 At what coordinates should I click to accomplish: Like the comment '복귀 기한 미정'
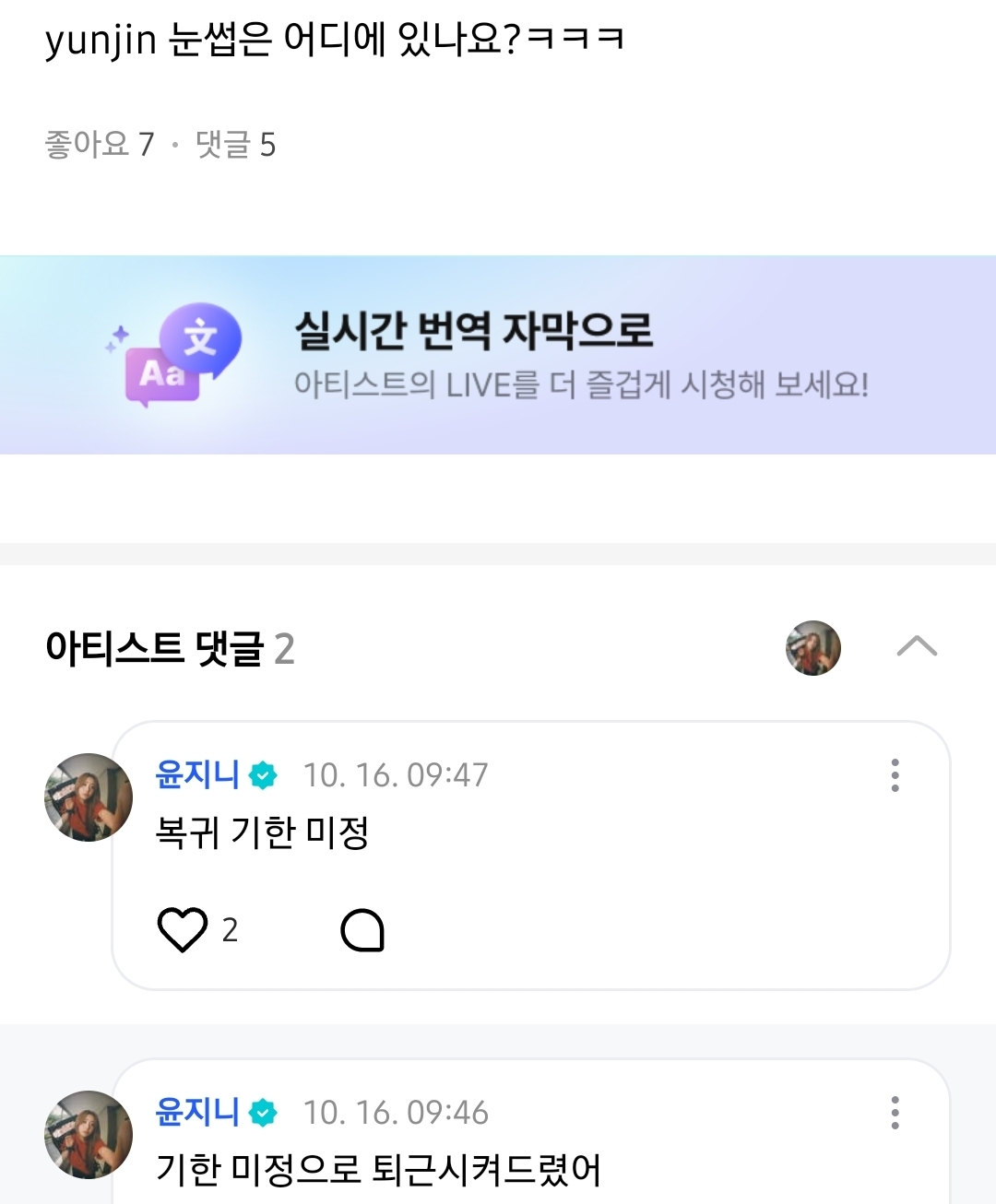coord(183,929)
